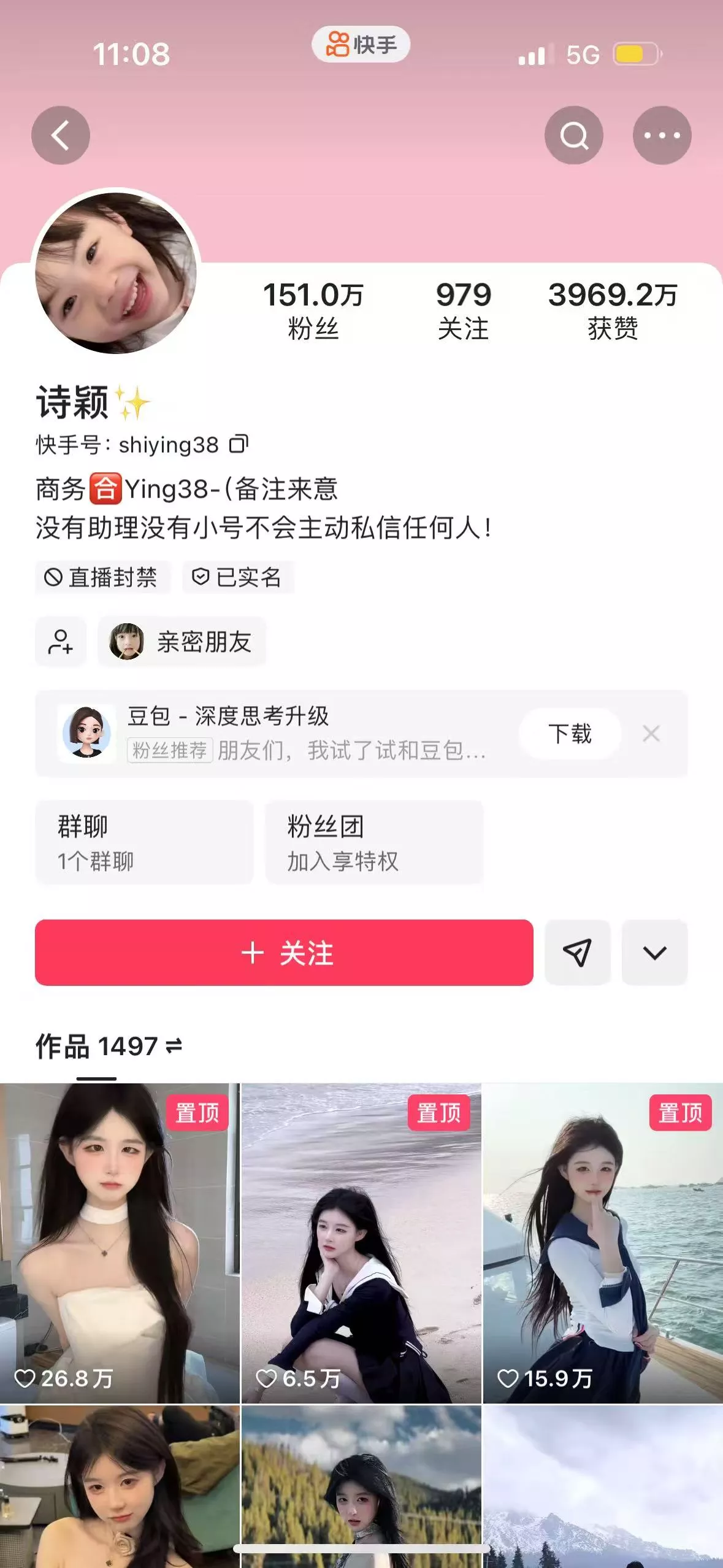723x1568 pixels.
Task: Open the three-dot overflow menu
Action: pos(662,135)
